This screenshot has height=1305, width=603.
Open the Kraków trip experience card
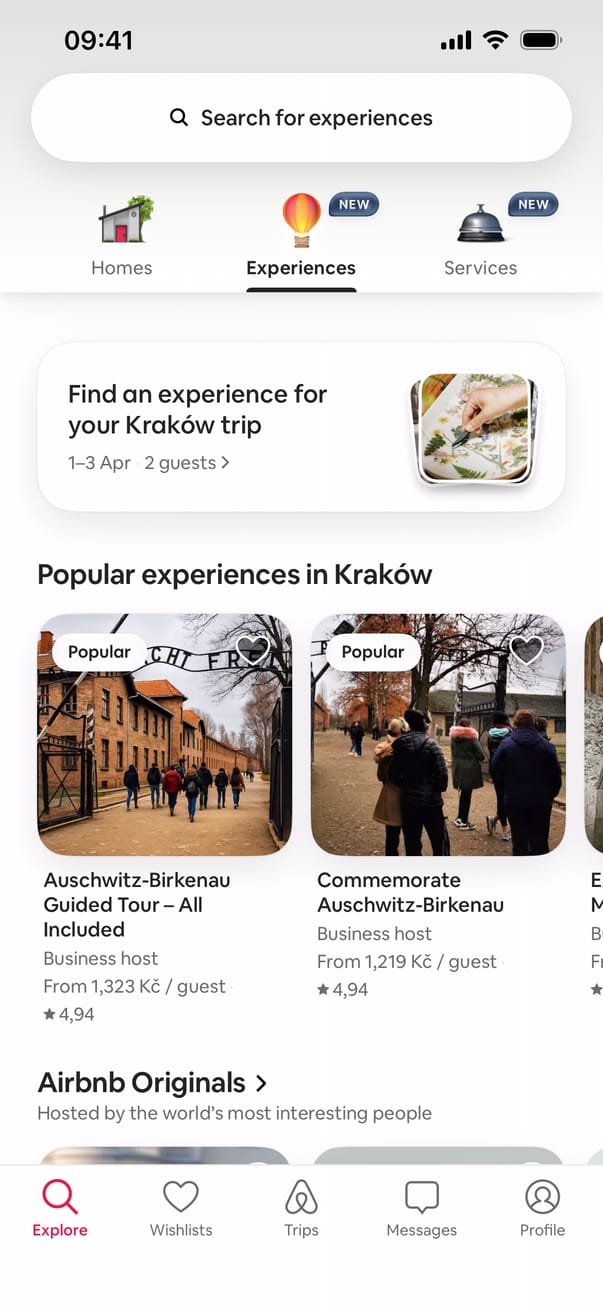coord(301,427)
